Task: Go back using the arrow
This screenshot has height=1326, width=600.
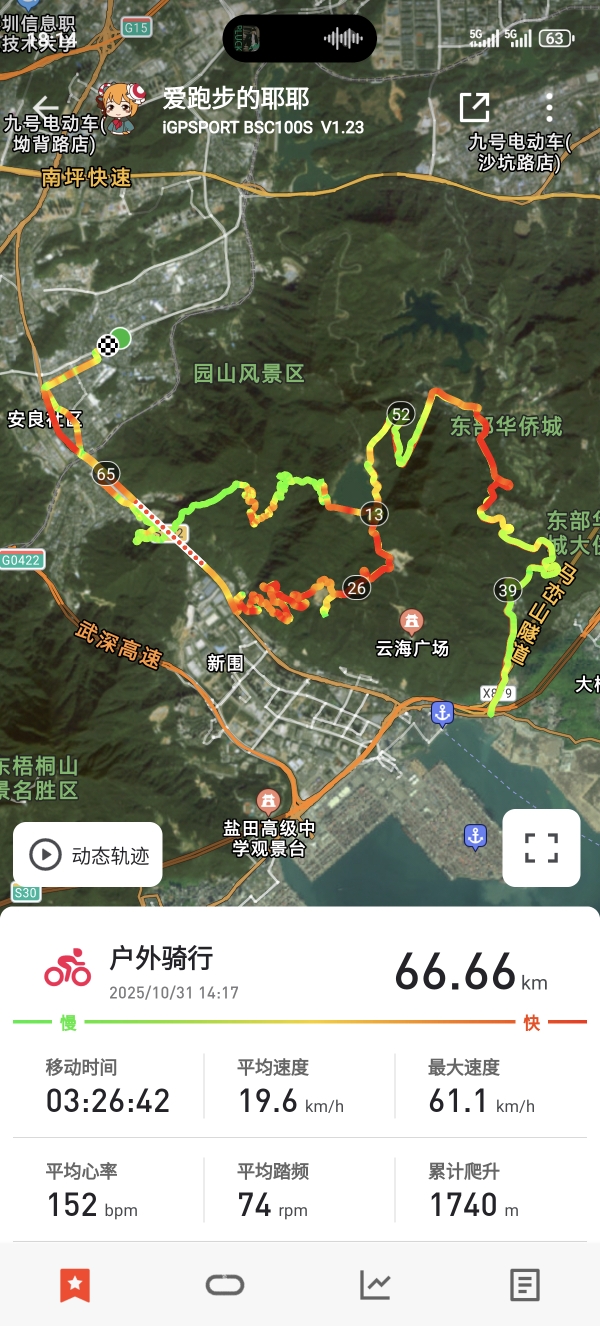Action: click(44, 107)
